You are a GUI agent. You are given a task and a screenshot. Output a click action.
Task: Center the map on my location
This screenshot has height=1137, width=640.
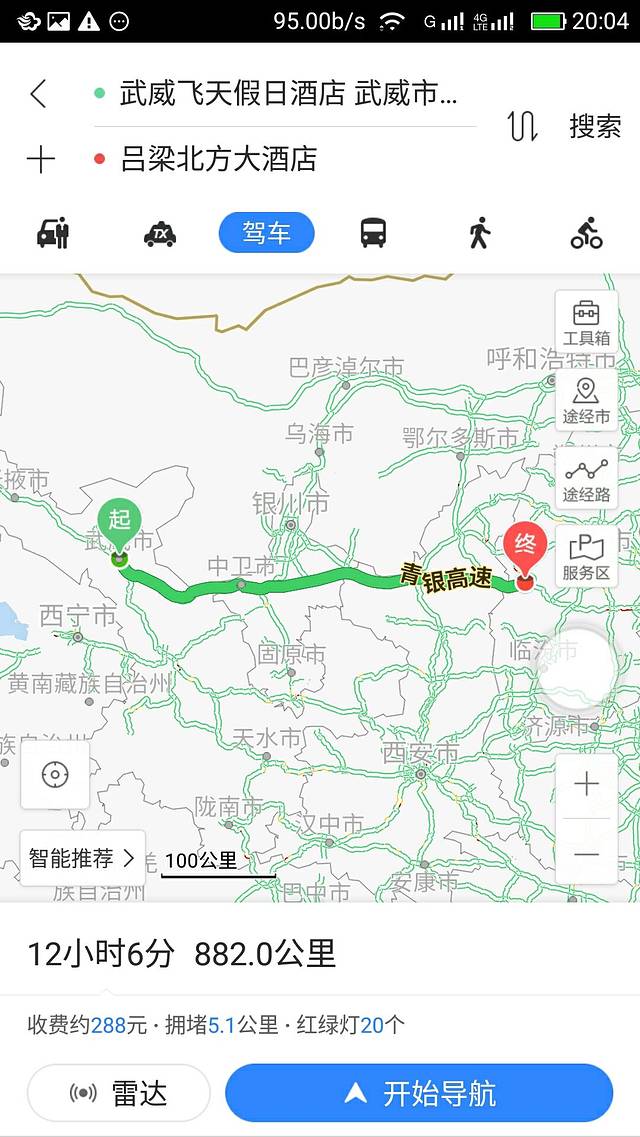(x=55, y=775)
